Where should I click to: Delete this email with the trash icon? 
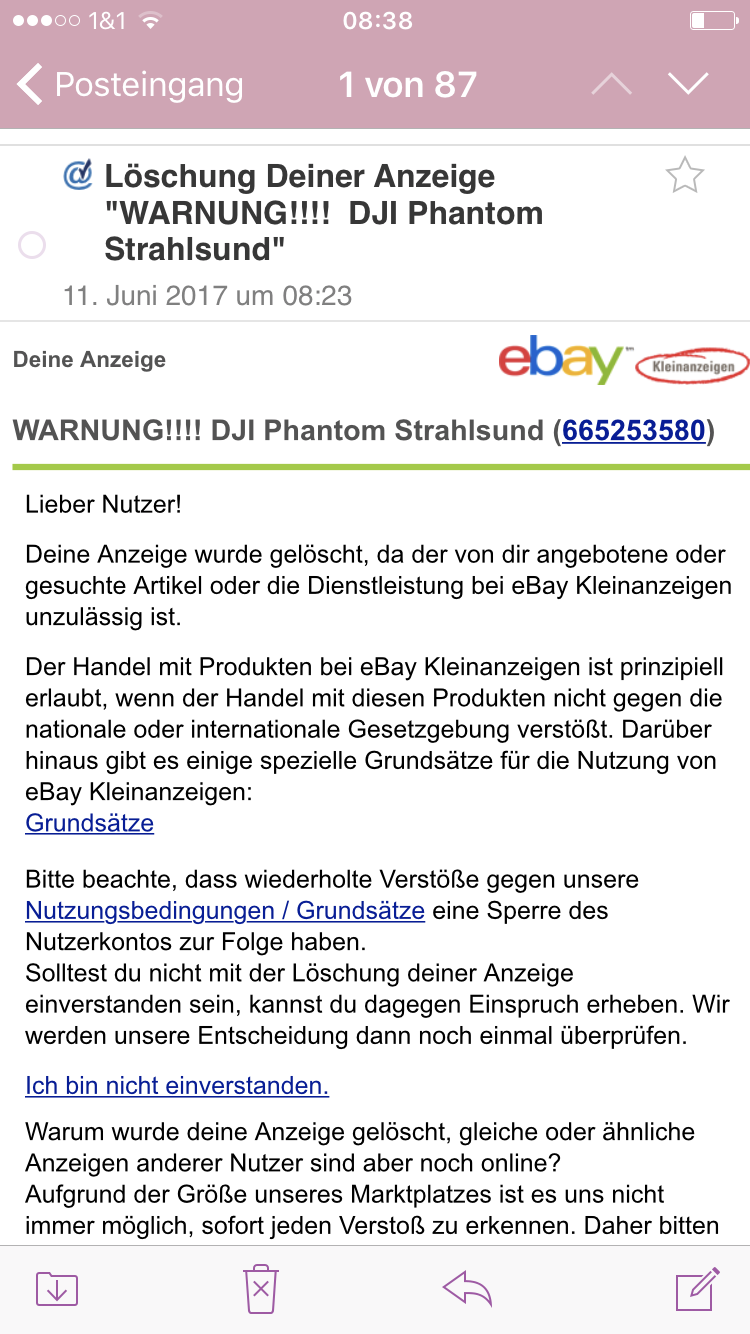coord(261,1289)
